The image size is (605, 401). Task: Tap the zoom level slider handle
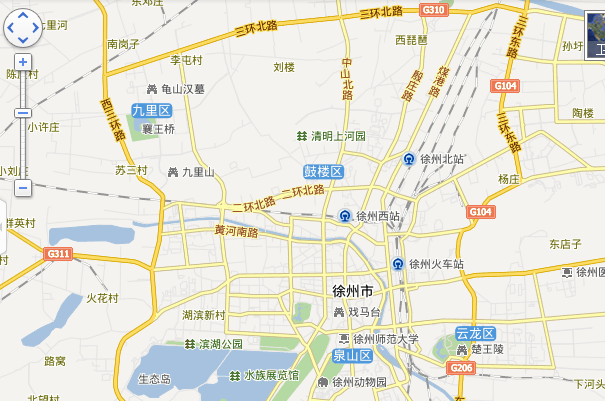click(x=22, y=112)
